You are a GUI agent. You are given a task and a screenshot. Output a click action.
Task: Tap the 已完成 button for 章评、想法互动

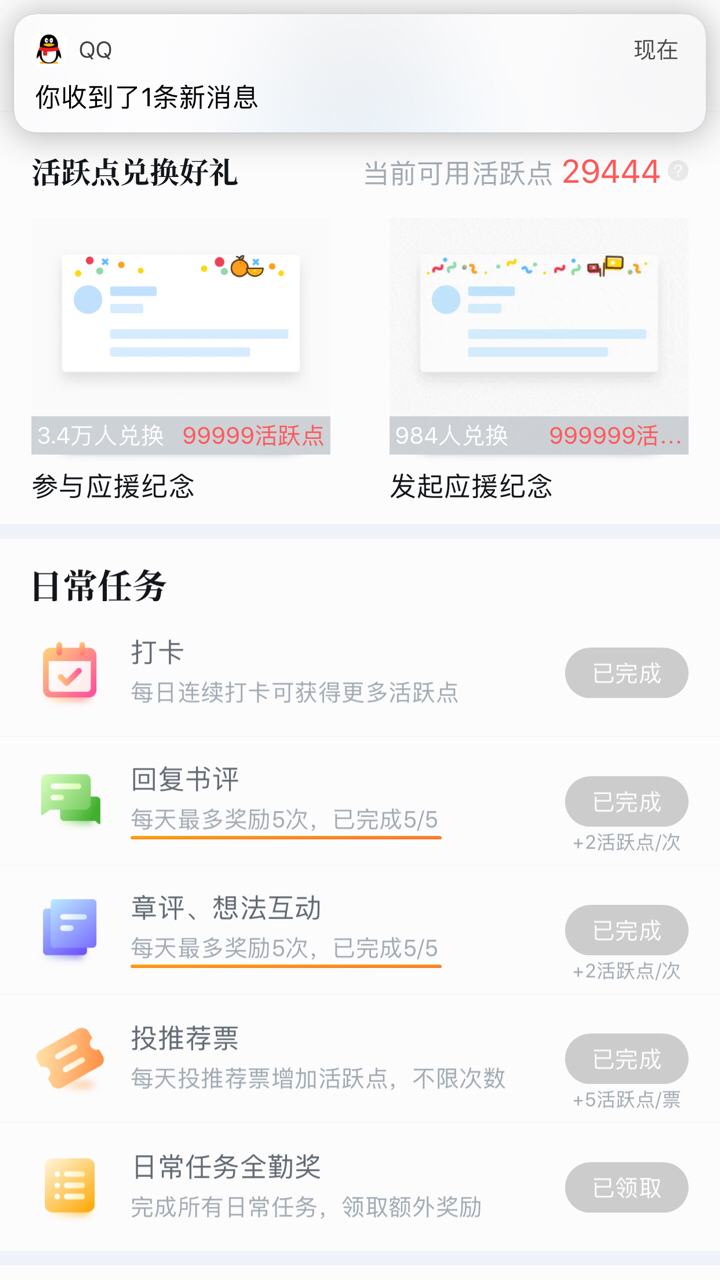click(x=627, y=930)
